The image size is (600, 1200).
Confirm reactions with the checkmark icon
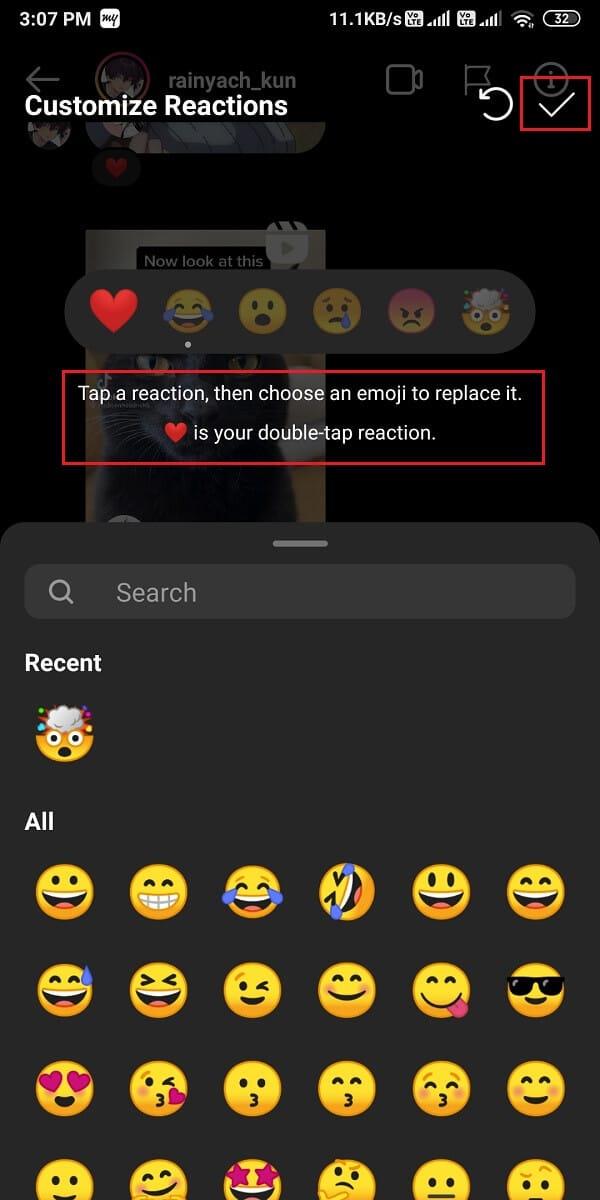pyautogui.click(x=556, y=103)
